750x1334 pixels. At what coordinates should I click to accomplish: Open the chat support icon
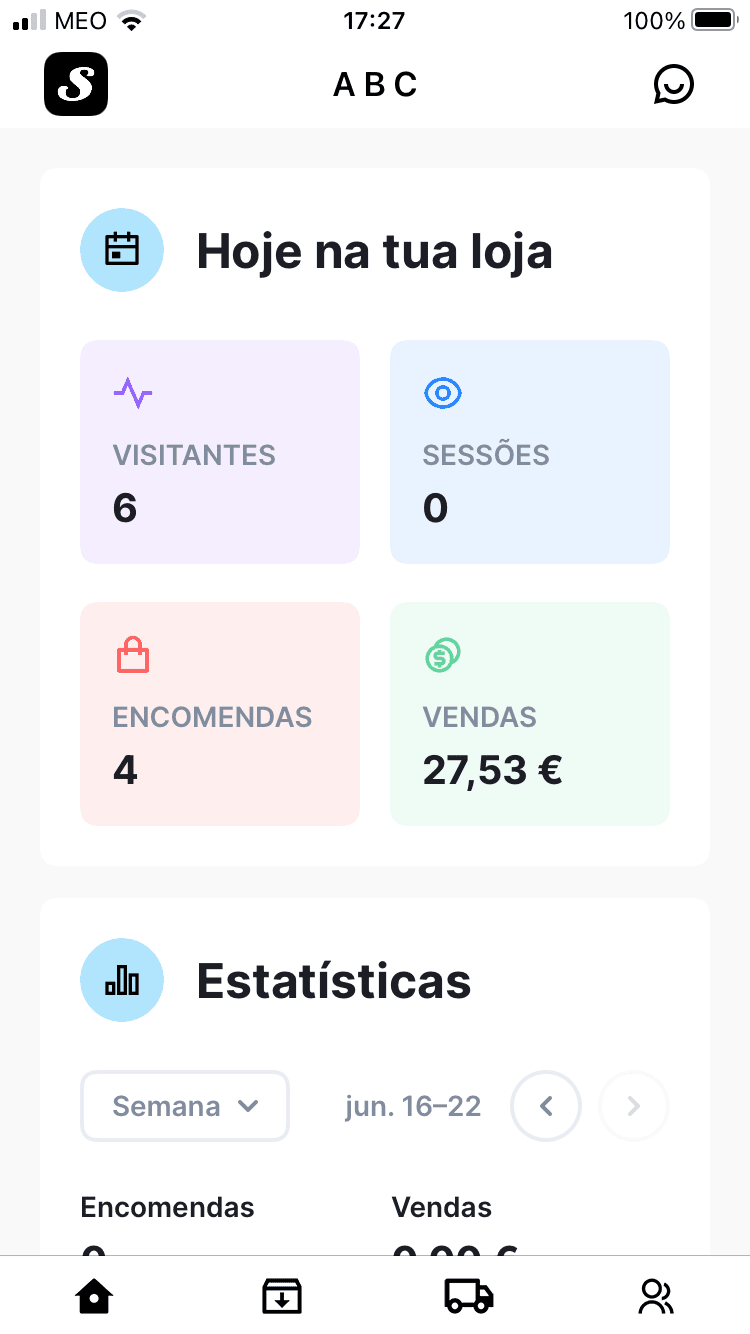tap(673, 85)
